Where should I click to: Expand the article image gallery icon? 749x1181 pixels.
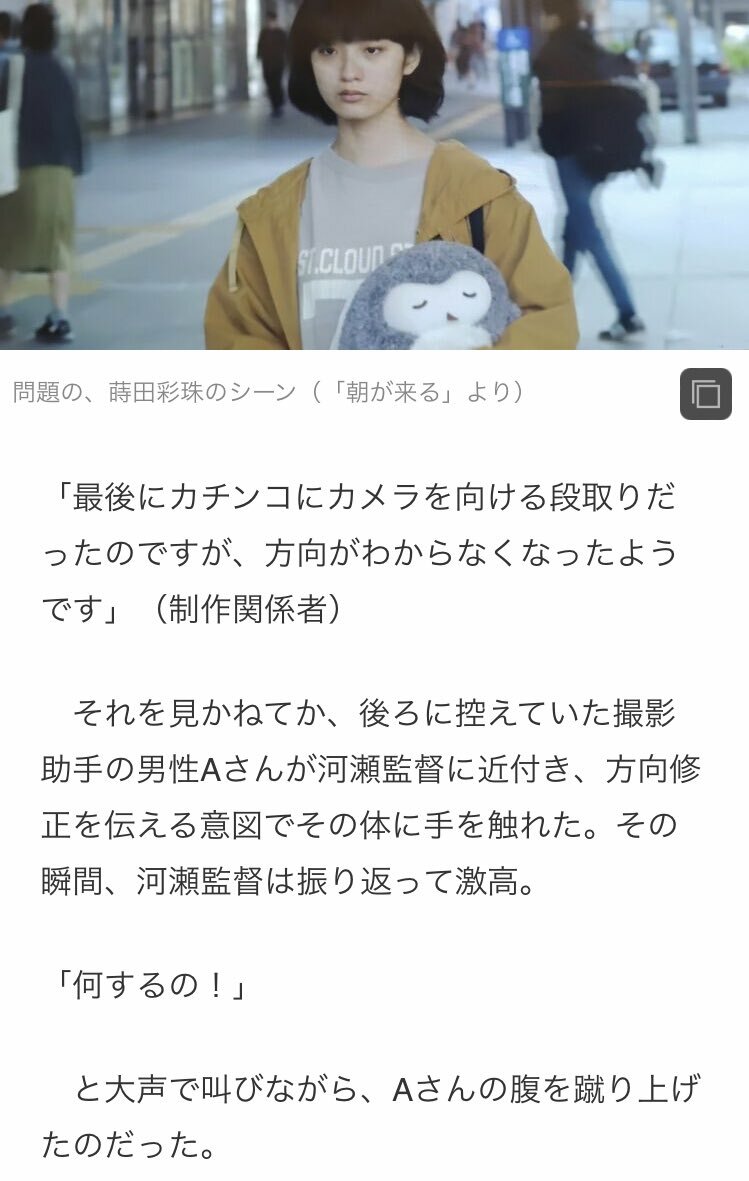[x=706, y=394]
